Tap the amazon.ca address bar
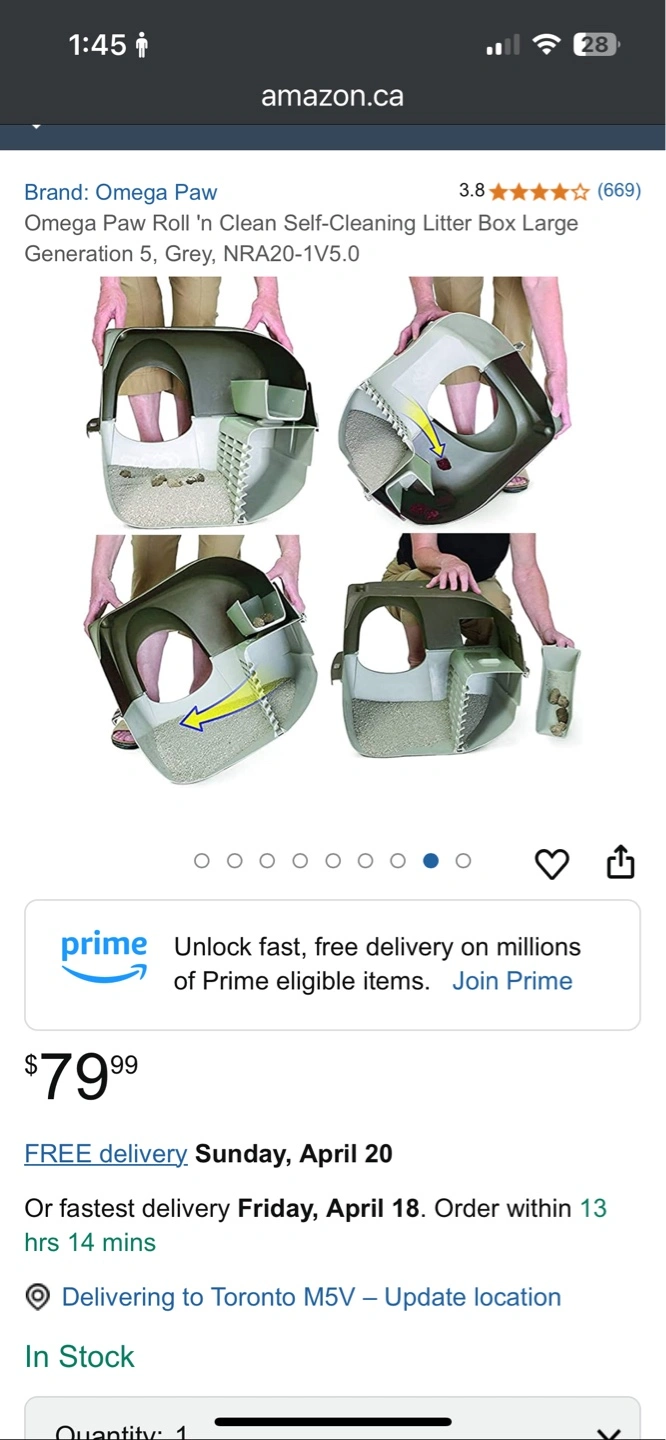Screen dimensions: 666x1440 332,96
